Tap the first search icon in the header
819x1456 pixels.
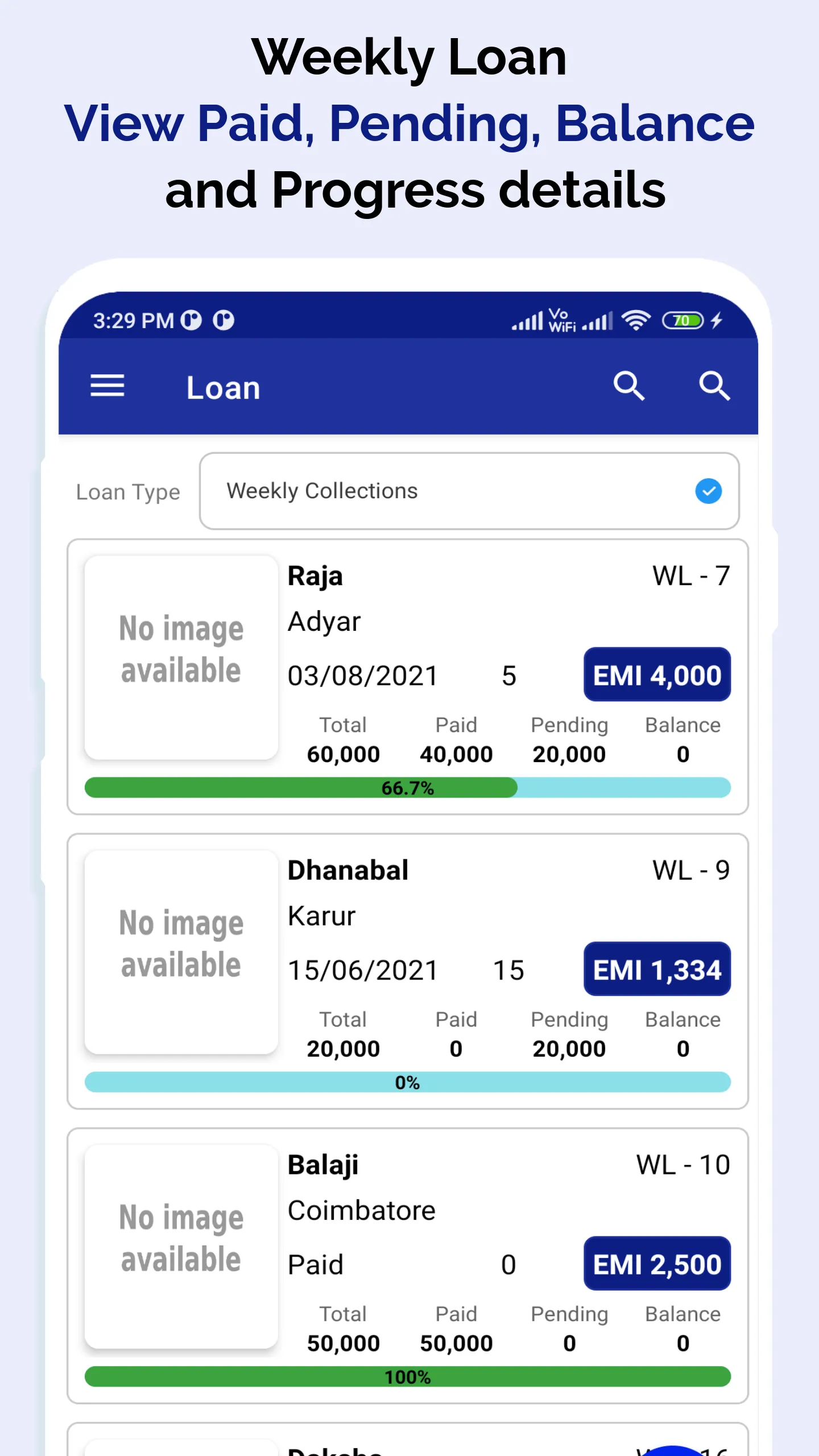629,386
